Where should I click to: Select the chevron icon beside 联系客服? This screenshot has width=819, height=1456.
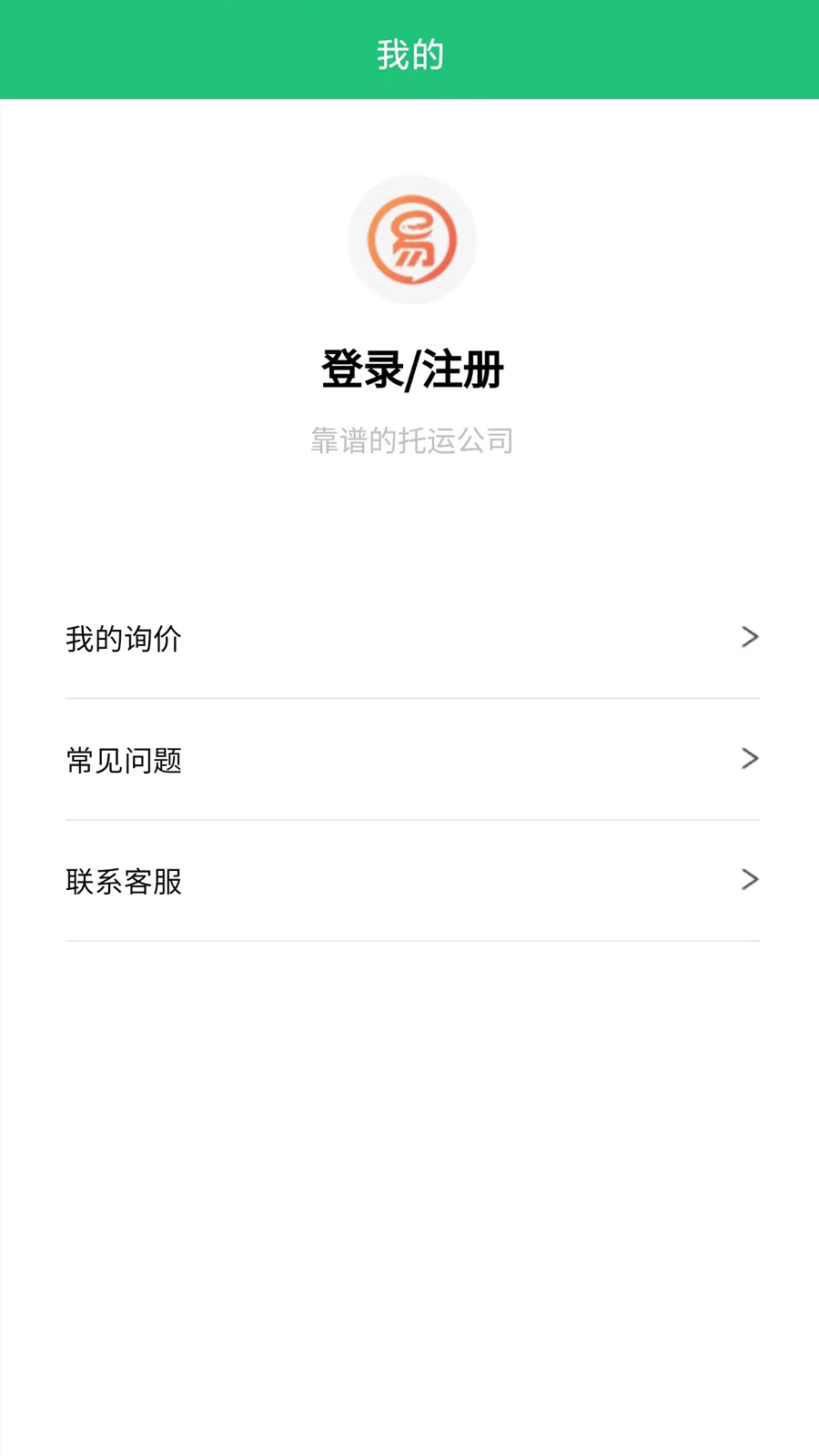point(750,880)
